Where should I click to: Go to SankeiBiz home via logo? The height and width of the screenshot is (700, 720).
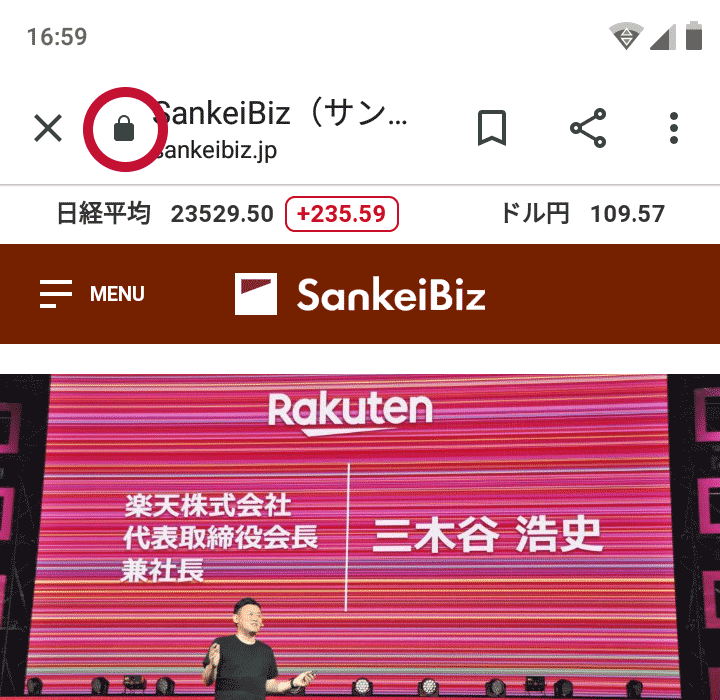(360, 294)
